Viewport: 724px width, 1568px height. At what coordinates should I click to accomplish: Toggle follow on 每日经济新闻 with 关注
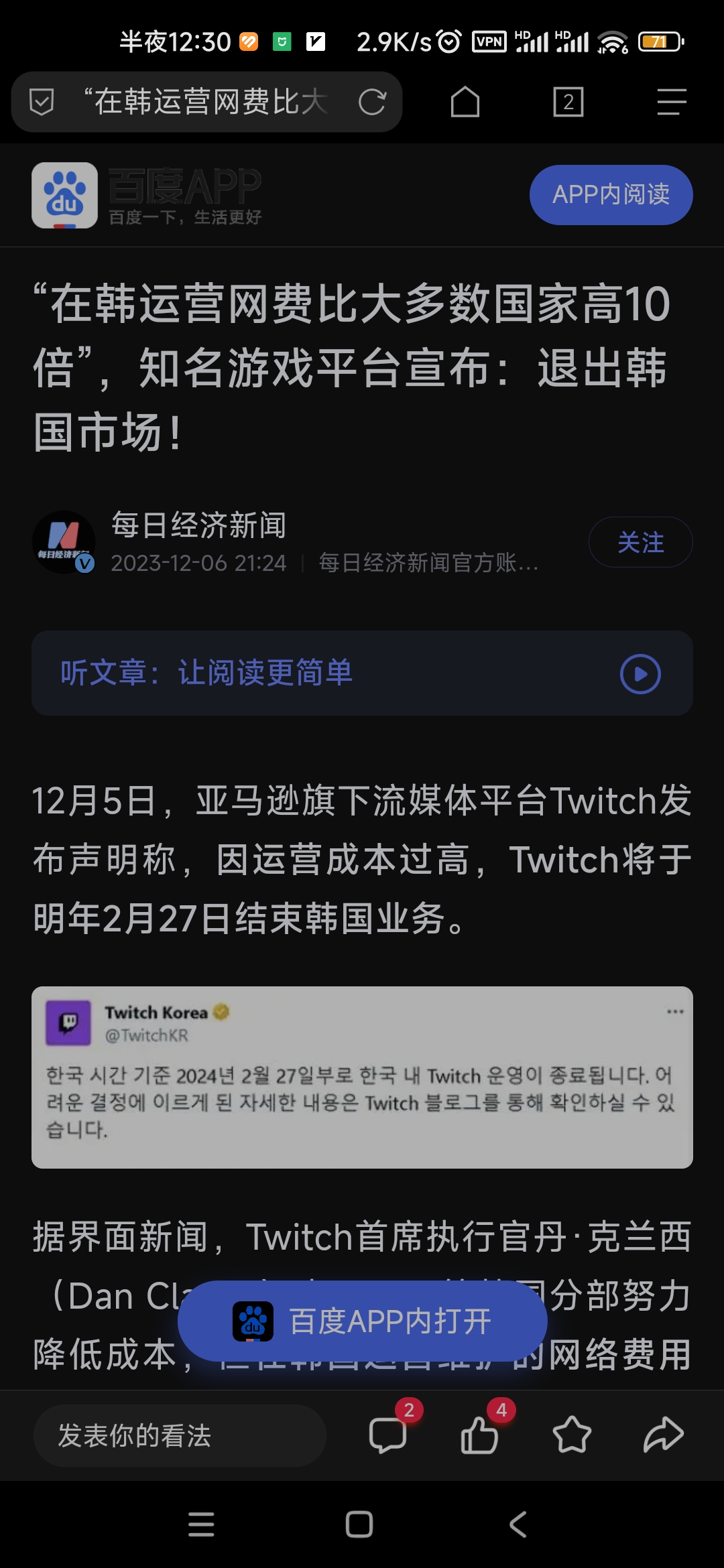click(x=640, y=542)
